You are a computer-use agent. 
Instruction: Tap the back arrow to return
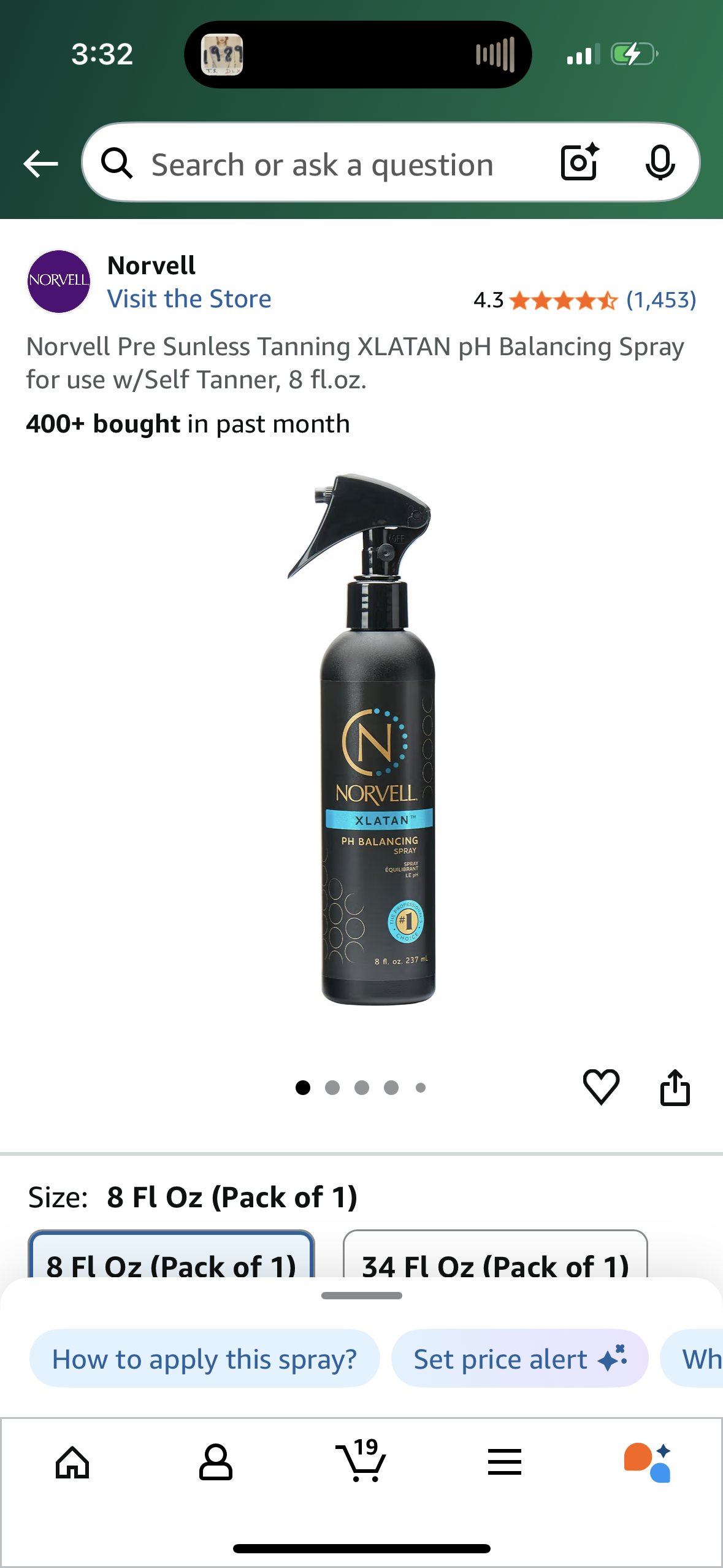click(x=40, y=163)
